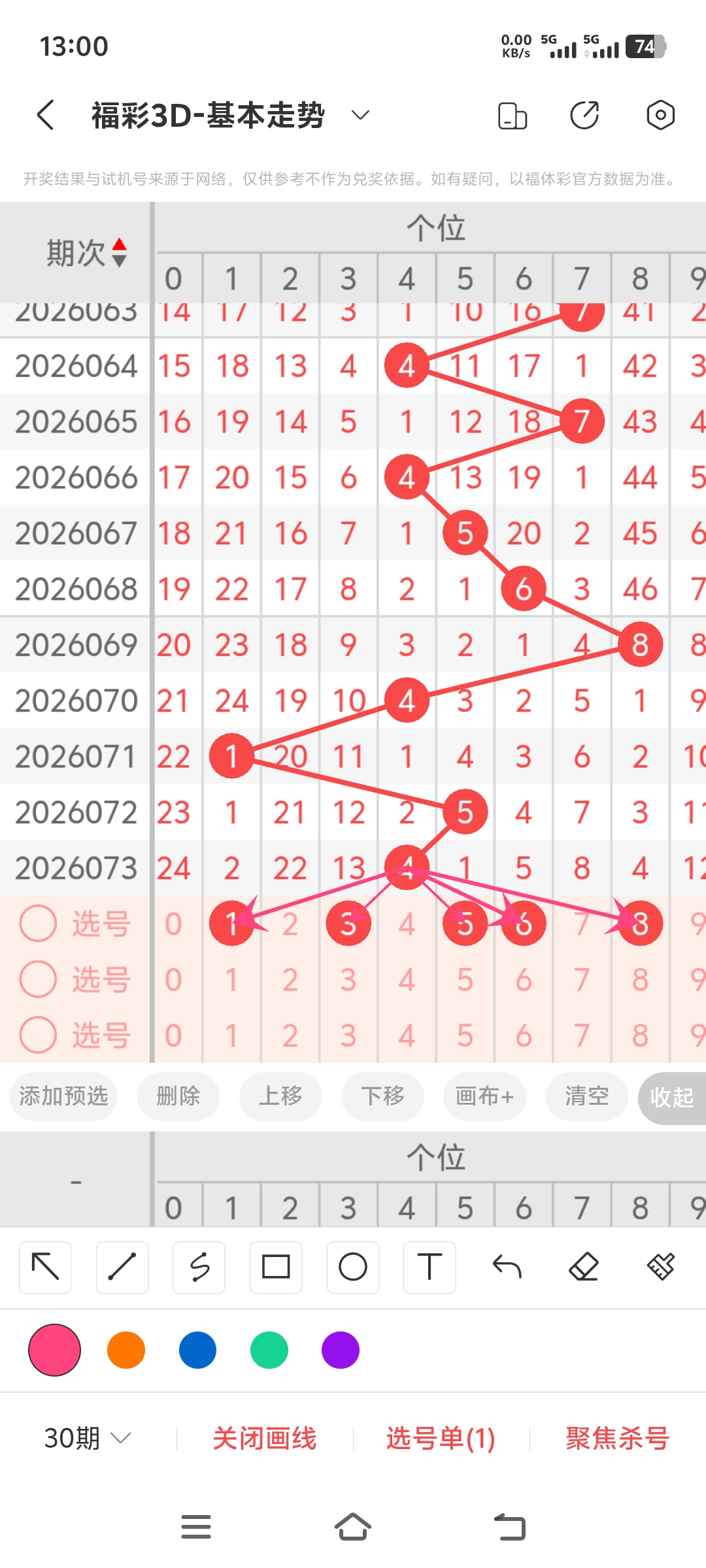This screenshot has width=706, height=1568.
Task: Select the circle drawing tool
Action: [x=353, y=1266]
